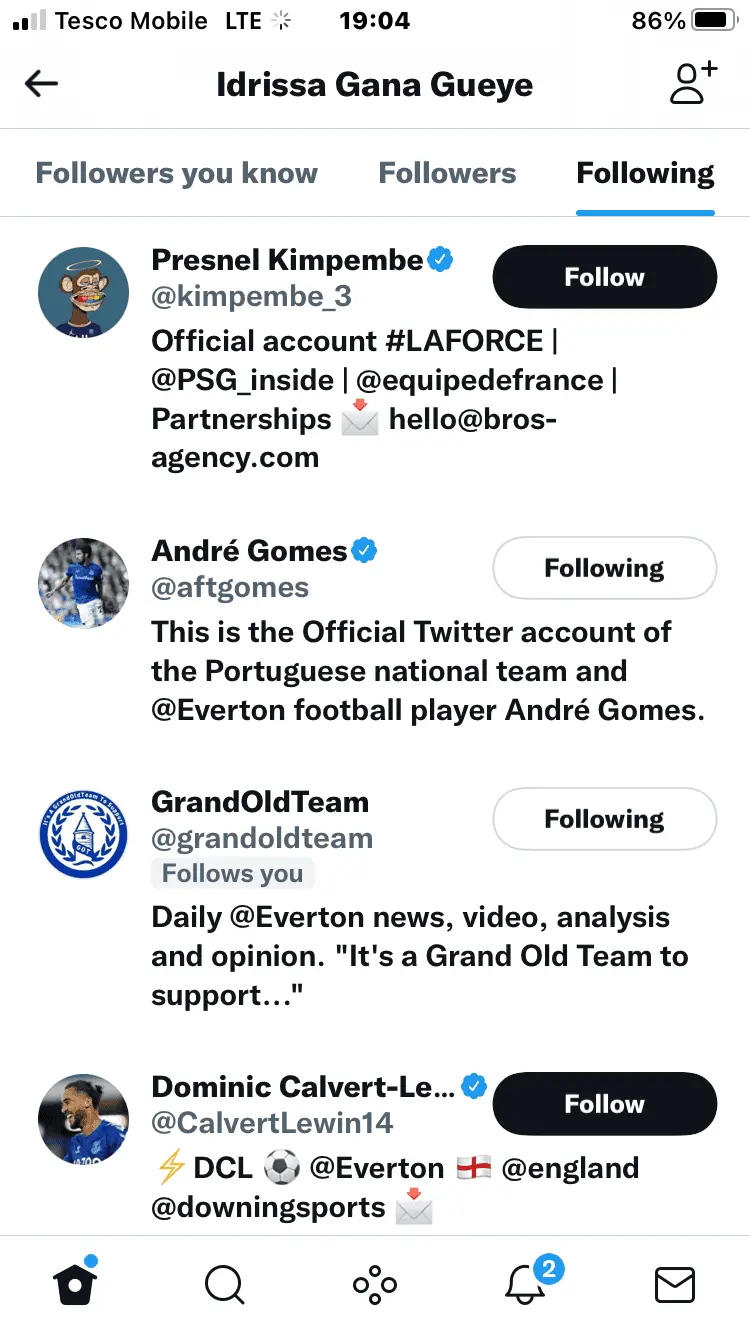Unfollow André Gomes via Following button

point(604,568)
